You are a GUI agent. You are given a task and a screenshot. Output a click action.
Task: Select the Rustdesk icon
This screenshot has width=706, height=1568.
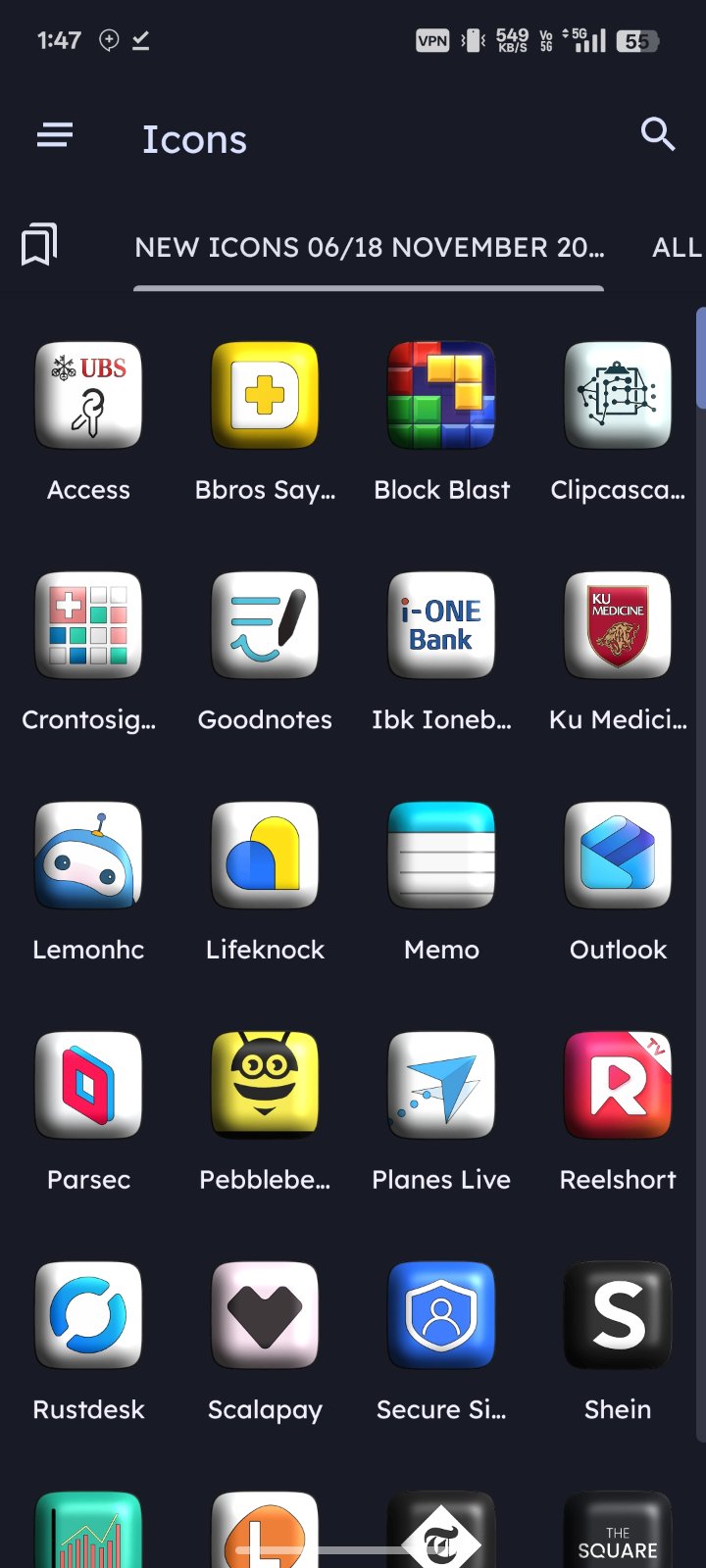(x=88, y=1315)
